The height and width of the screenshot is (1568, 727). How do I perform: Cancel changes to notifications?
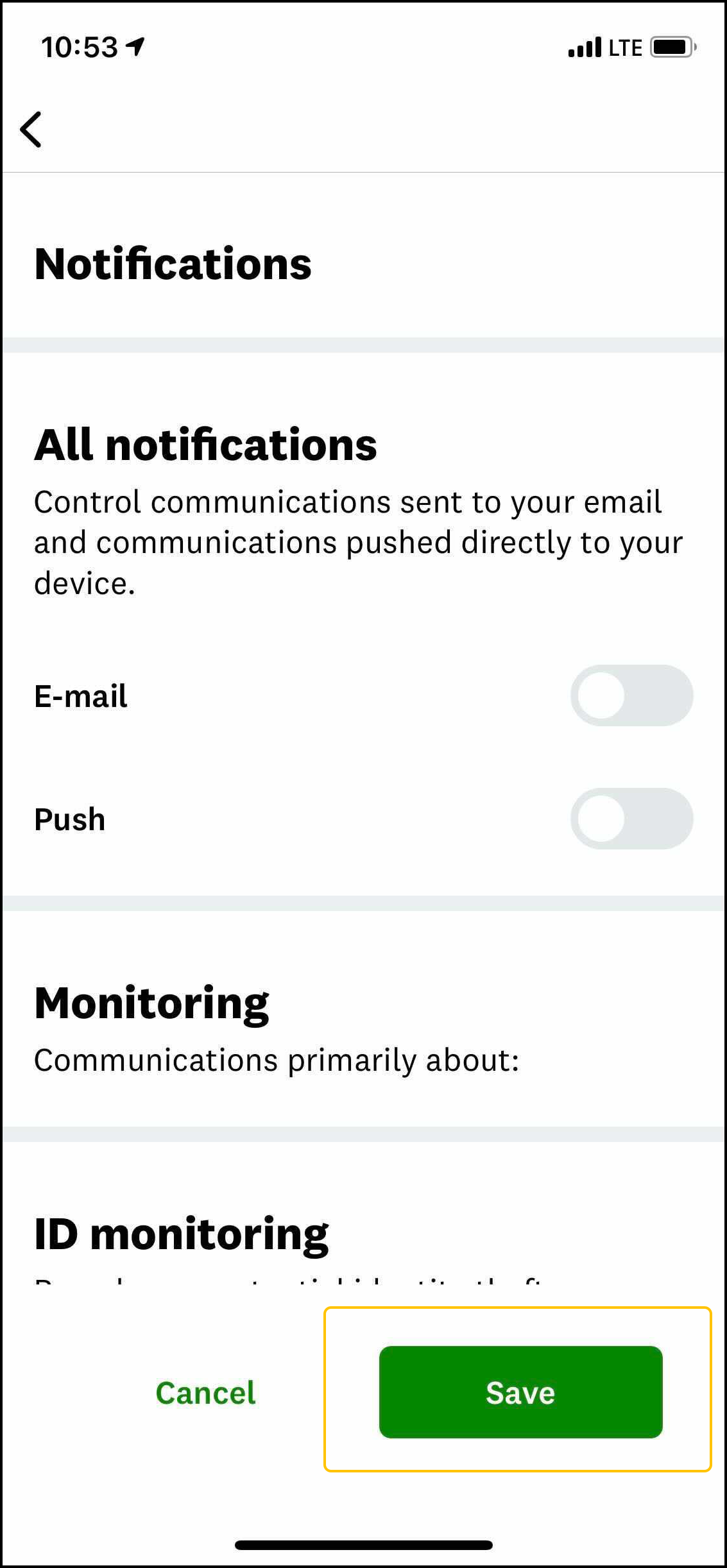[x=204, y=1392]
